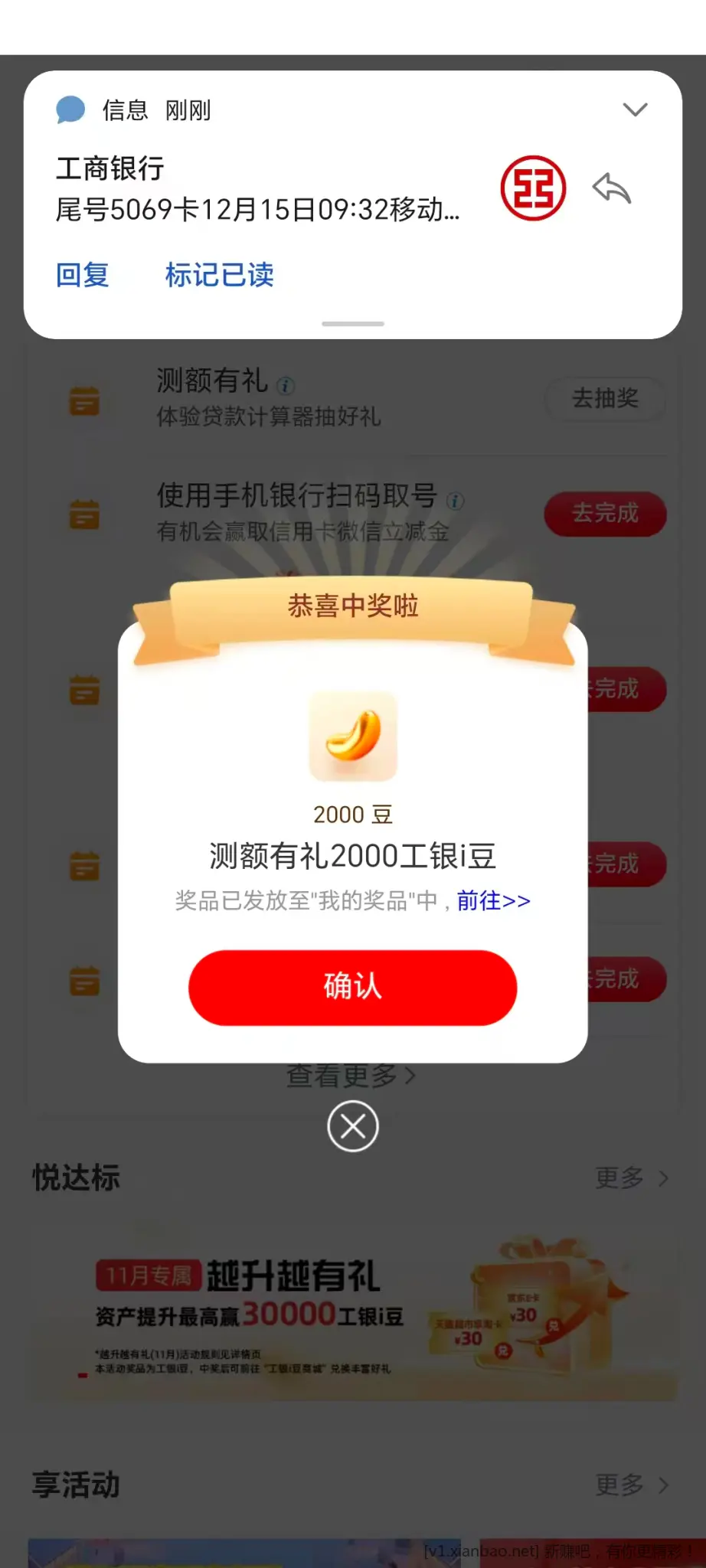Collapse the SMS notification via the chevron
The width and height of the screenshot is (706, 1568).
point(634,109)
